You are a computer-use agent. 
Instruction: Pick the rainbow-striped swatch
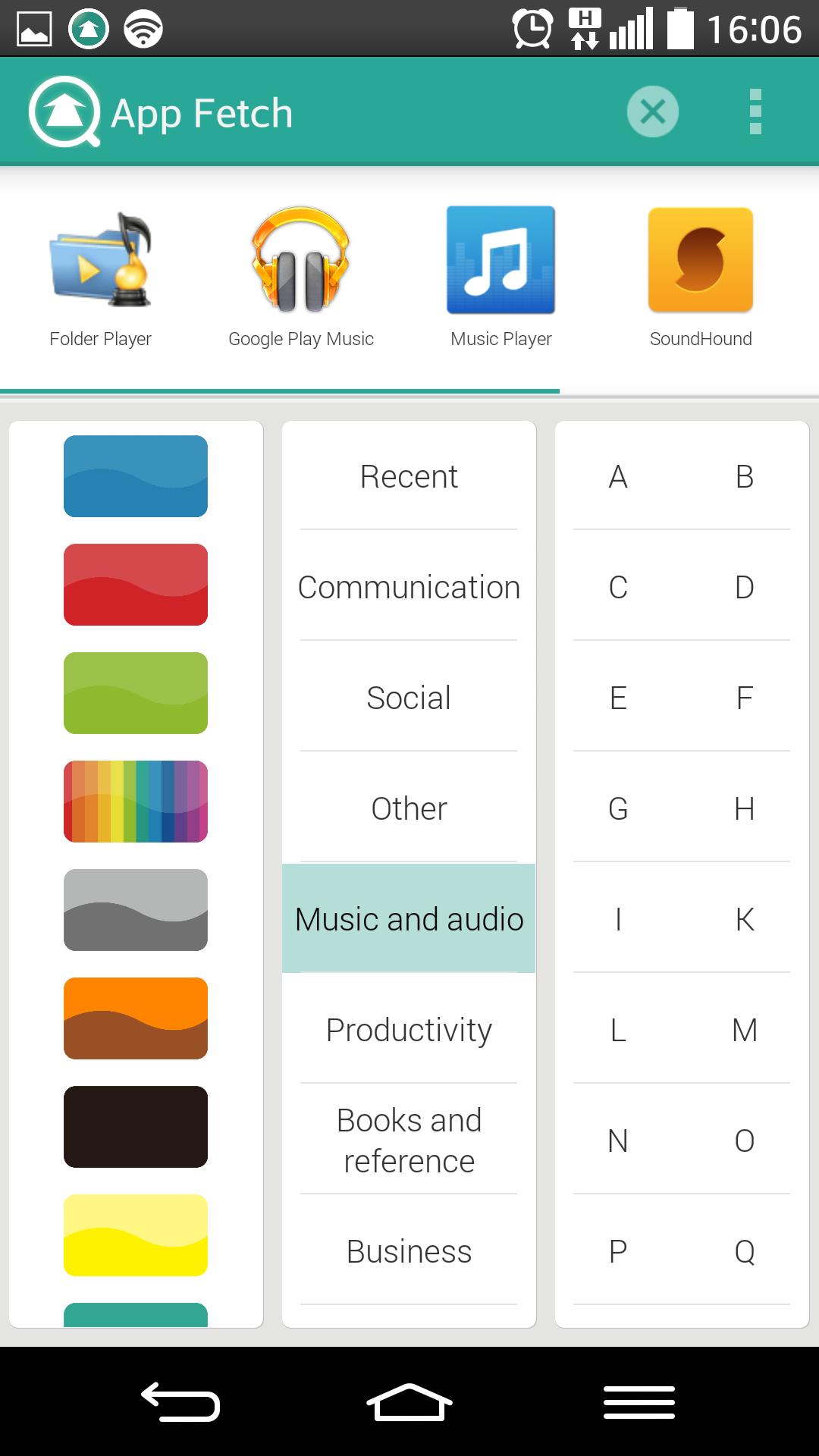coord(135,802)
